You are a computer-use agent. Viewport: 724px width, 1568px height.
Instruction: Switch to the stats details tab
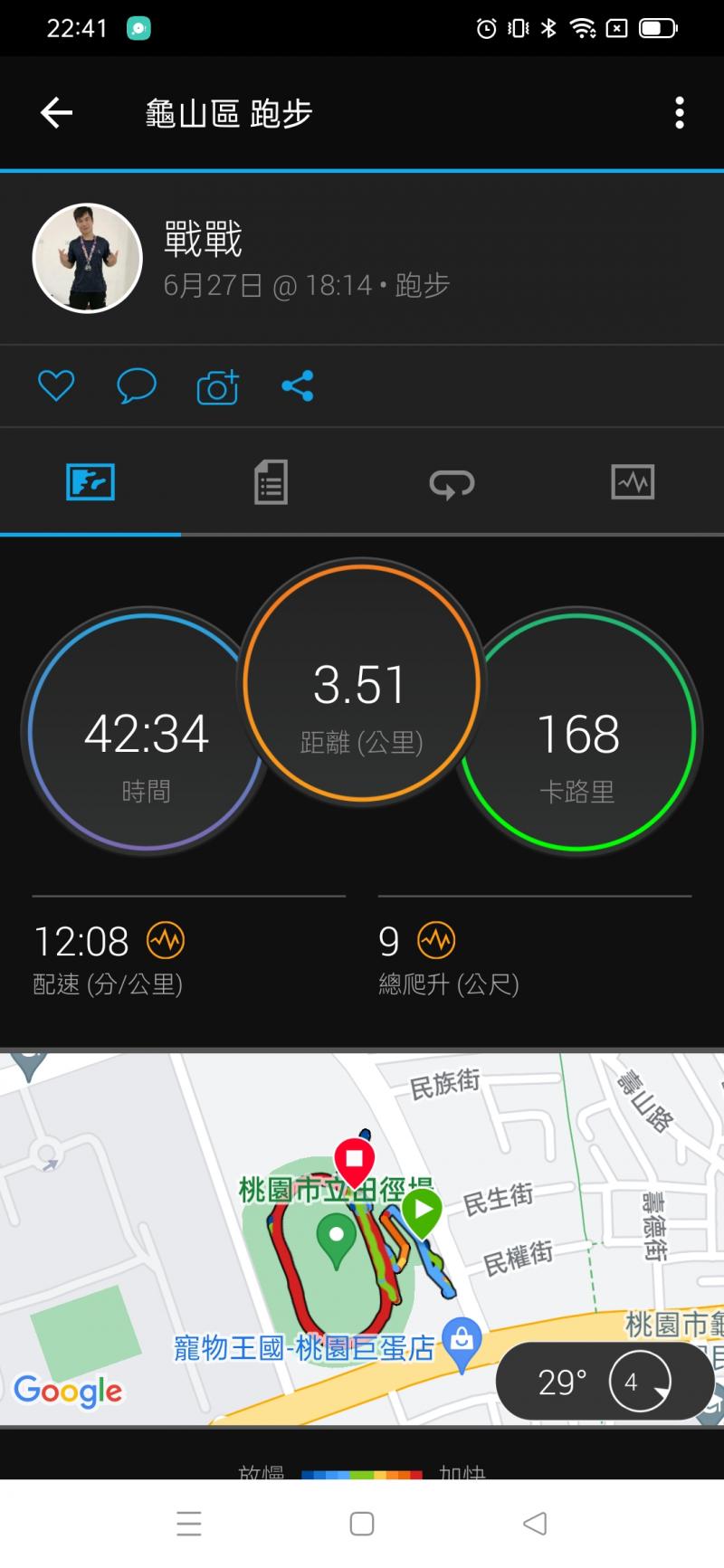(271, 481)
